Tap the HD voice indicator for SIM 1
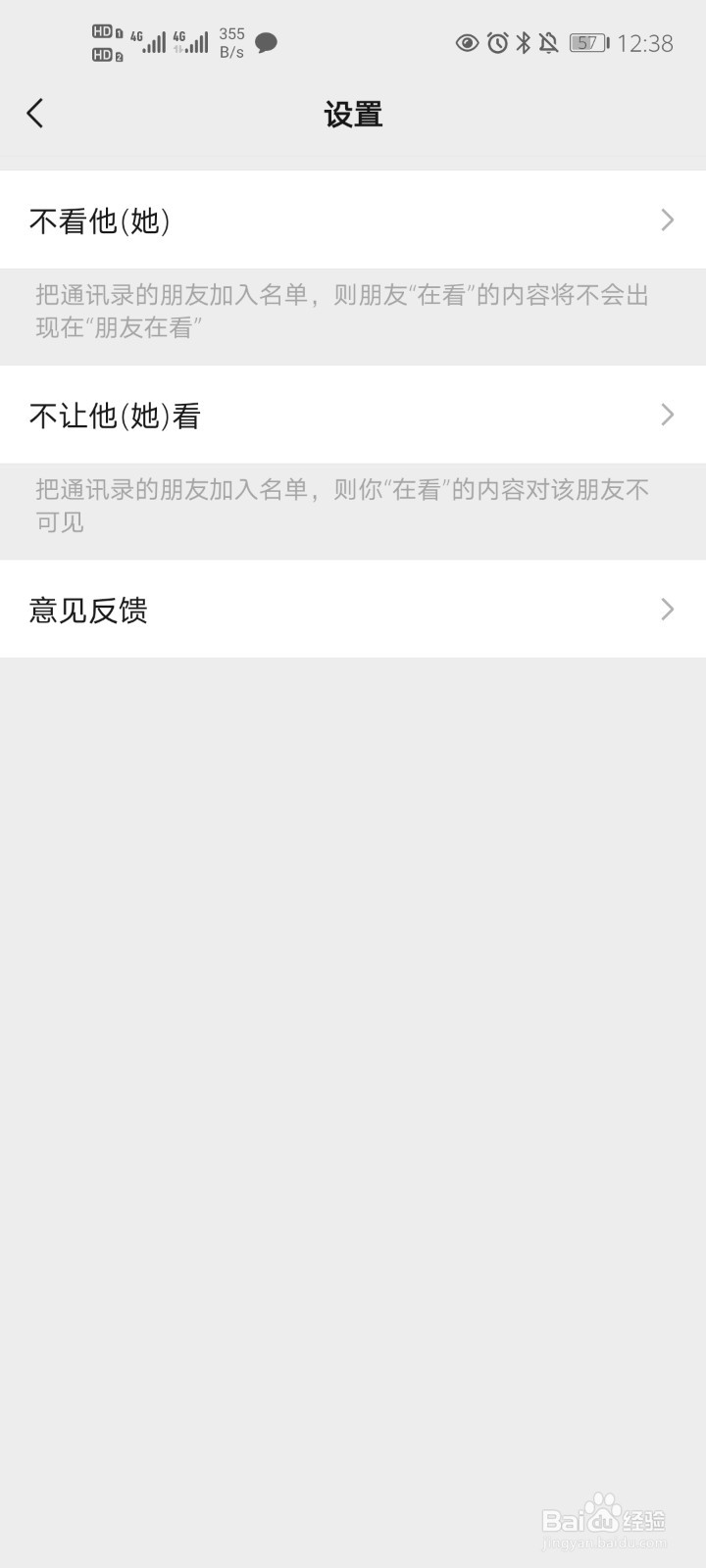 [105, 32]
